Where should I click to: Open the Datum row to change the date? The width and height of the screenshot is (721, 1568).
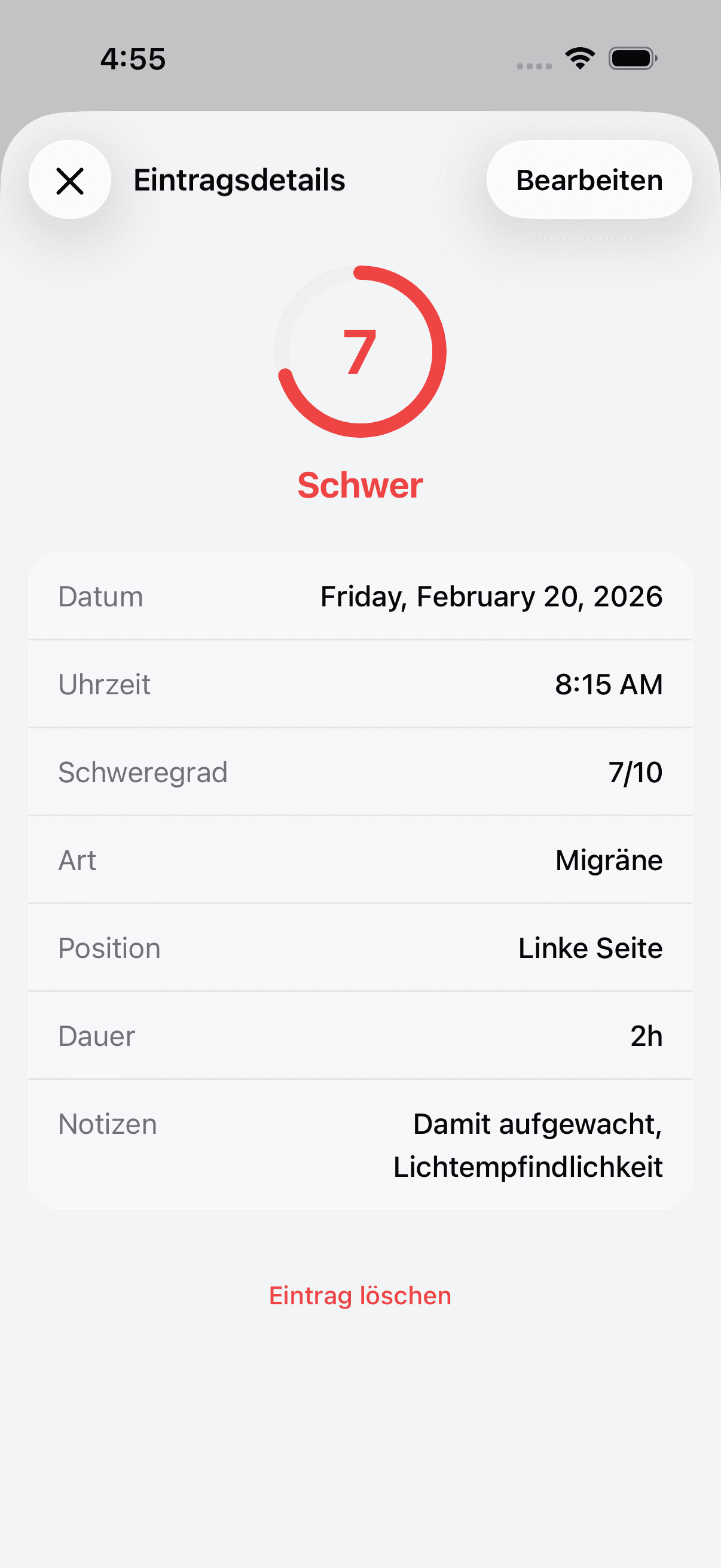pos(361,597)
